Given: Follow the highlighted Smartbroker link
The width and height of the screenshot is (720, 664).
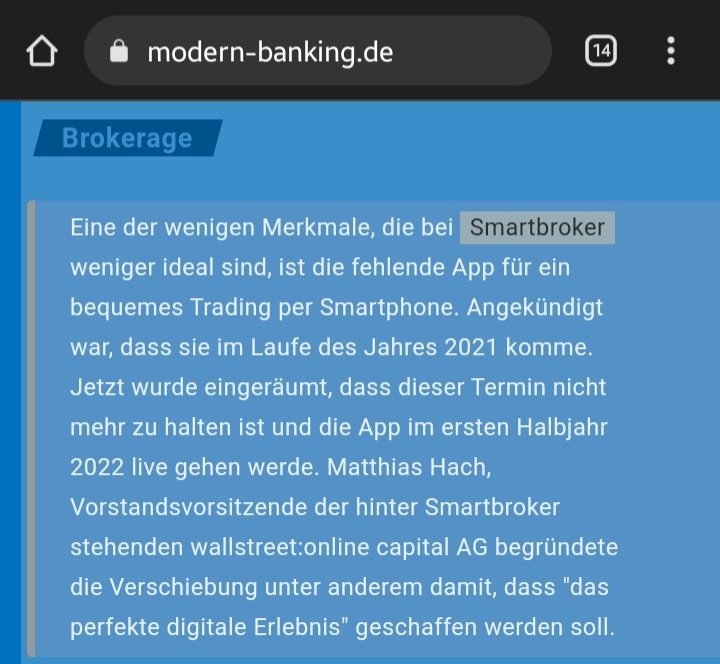Looking at the screenshot, I should pos(537,227).
